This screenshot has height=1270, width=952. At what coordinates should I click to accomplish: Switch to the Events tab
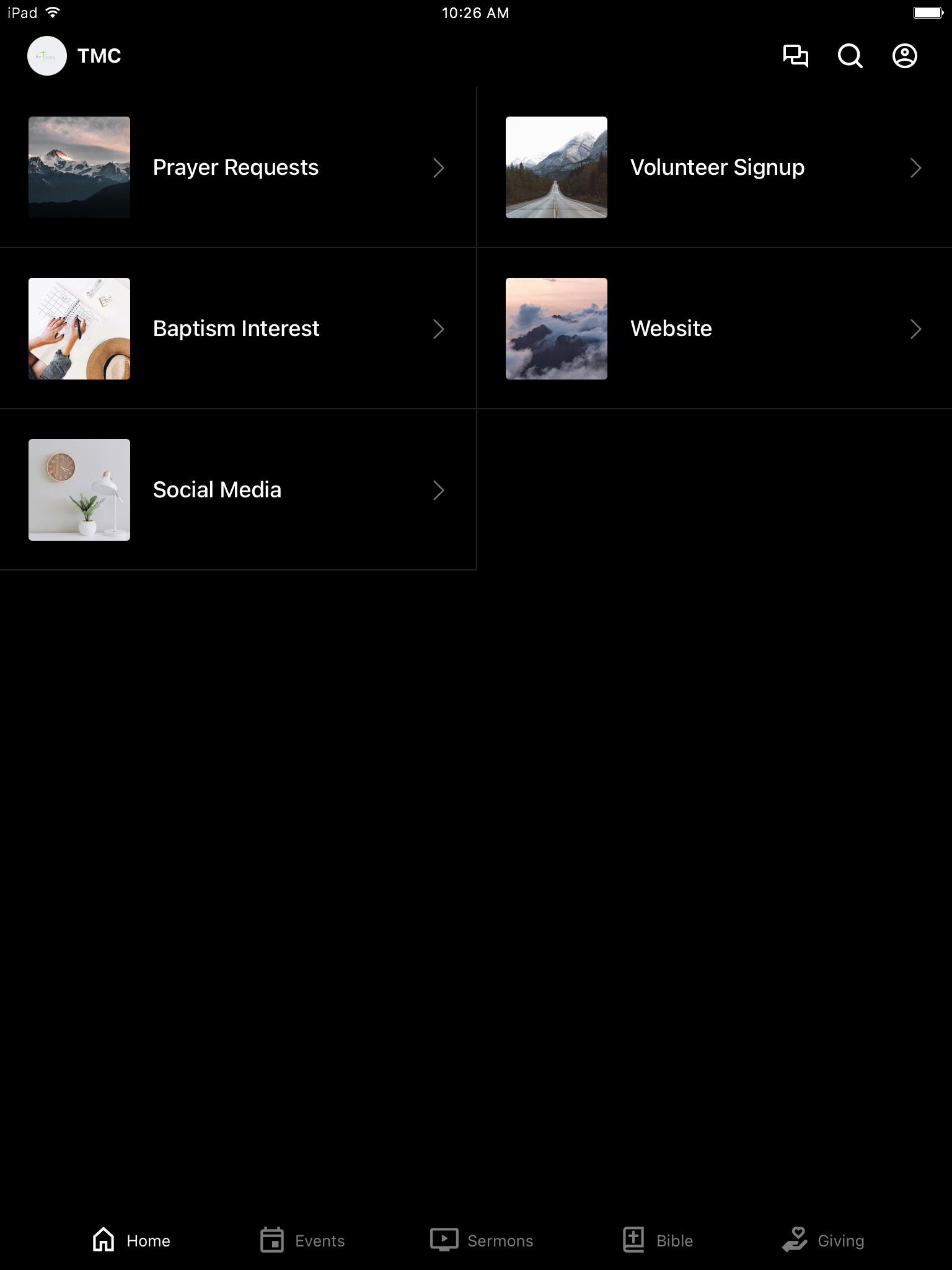pos(302,1240)
